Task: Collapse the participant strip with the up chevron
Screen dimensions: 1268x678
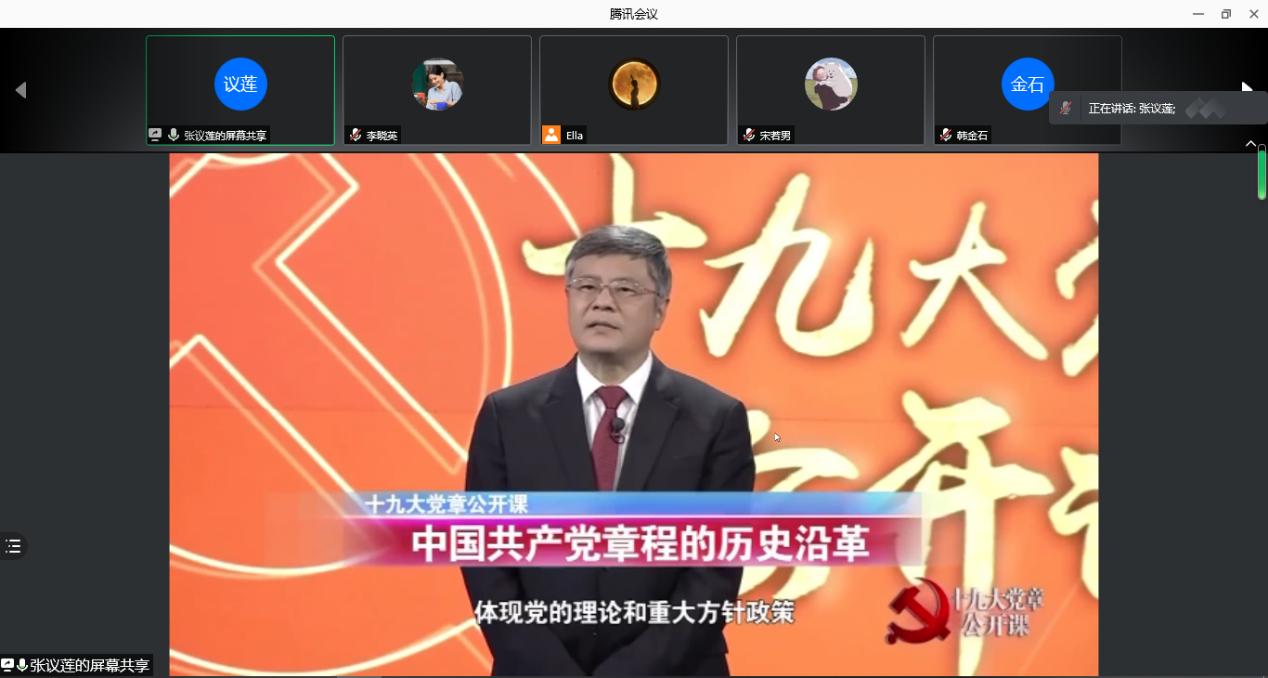Action: 1250,144
